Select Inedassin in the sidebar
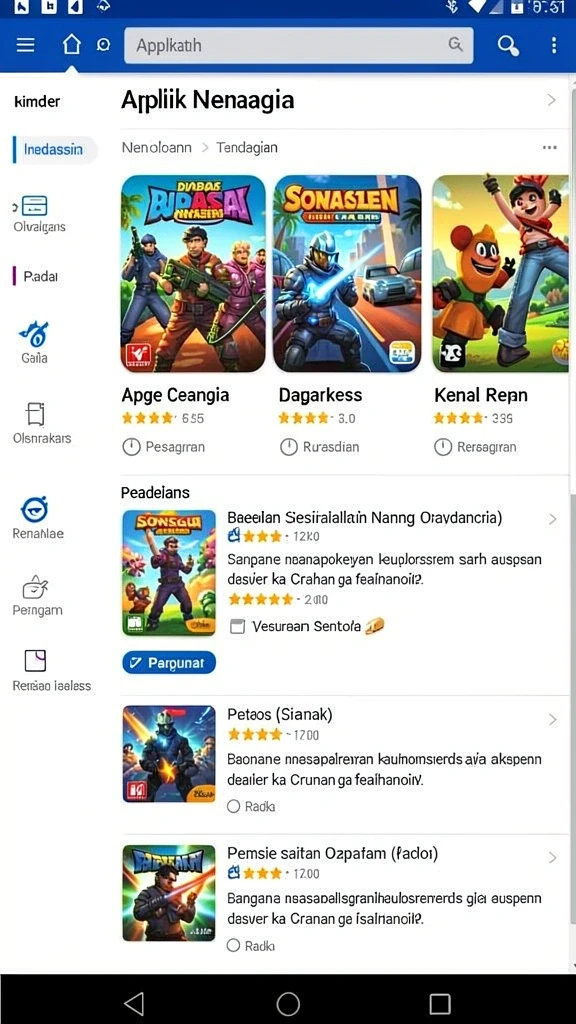This screenshot has width=576, height=1024. click(54, 150)
